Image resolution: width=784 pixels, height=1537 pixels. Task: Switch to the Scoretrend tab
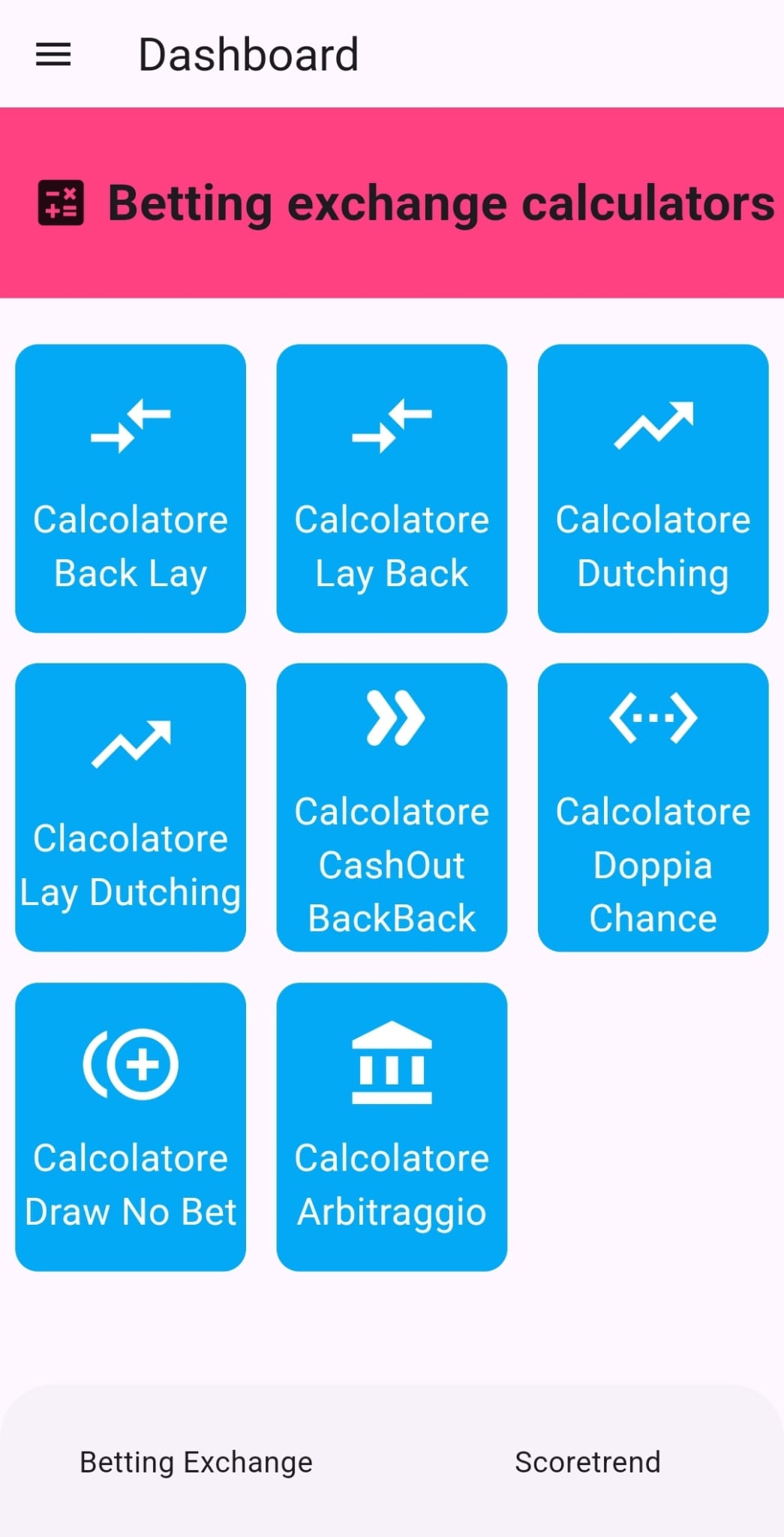coord(587,1460)
